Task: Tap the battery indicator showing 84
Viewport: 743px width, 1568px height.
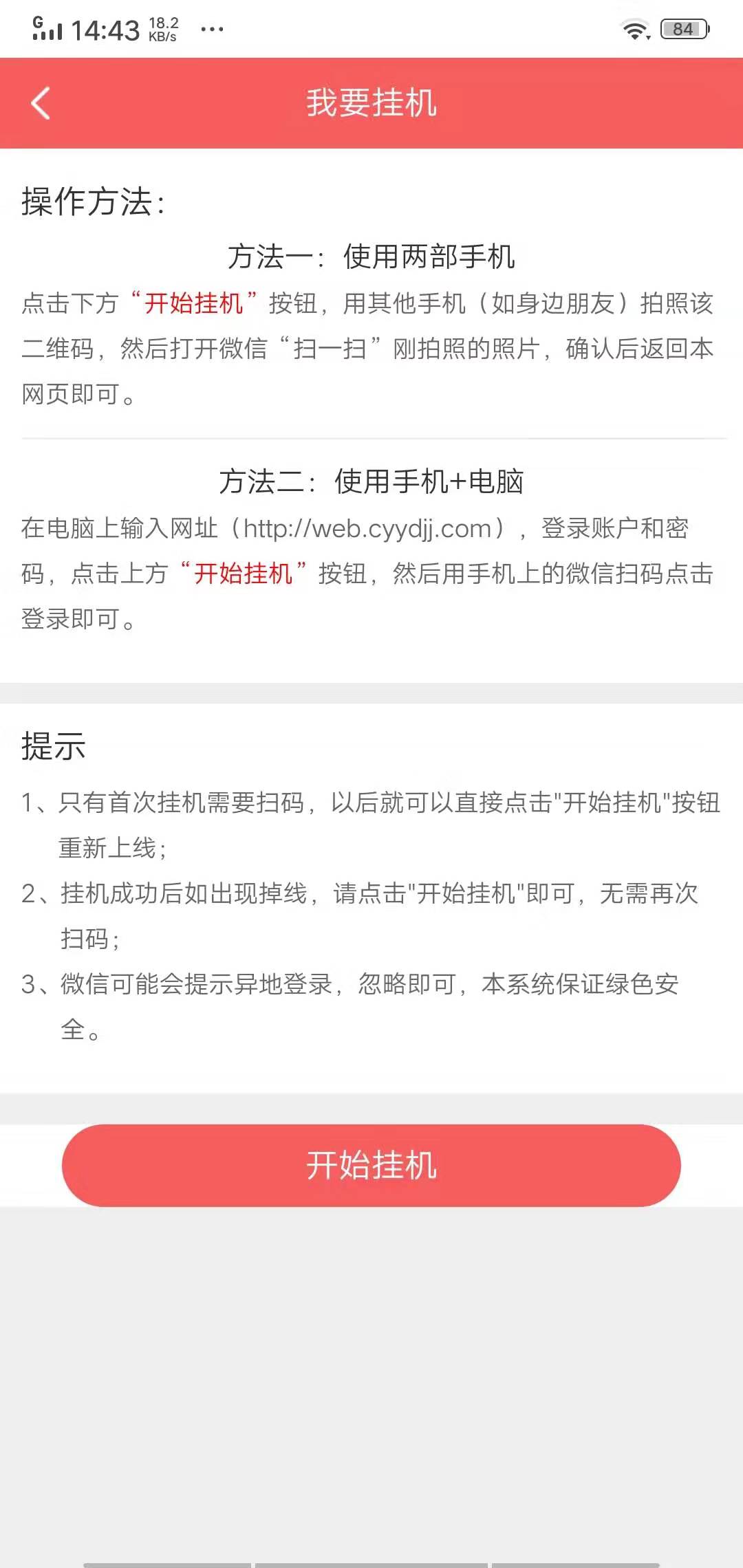Action: (x=683, y=28)
